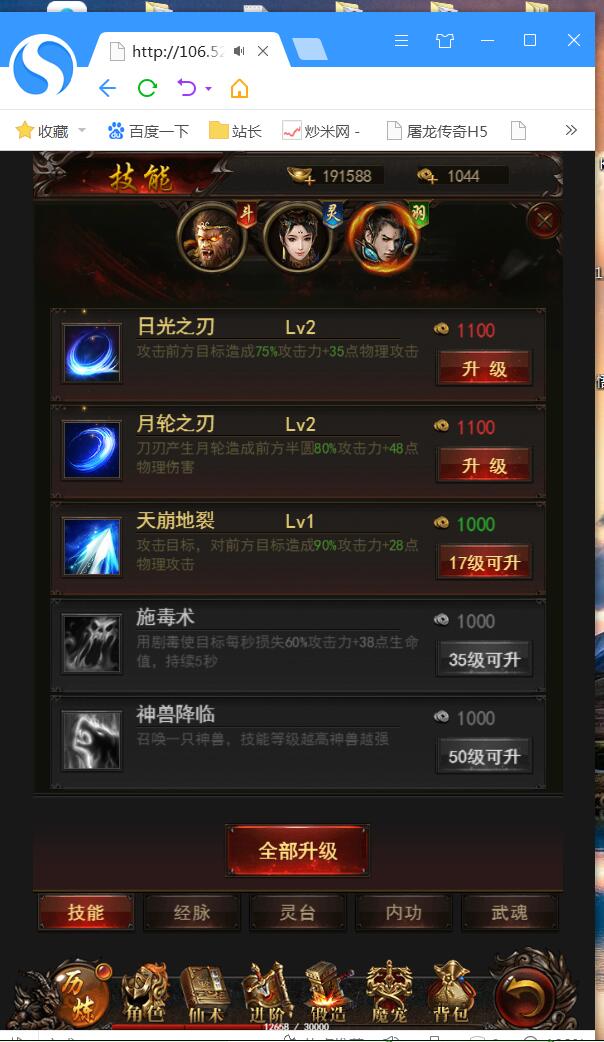Open the 魔宠 pet menu

click(389, 995)
